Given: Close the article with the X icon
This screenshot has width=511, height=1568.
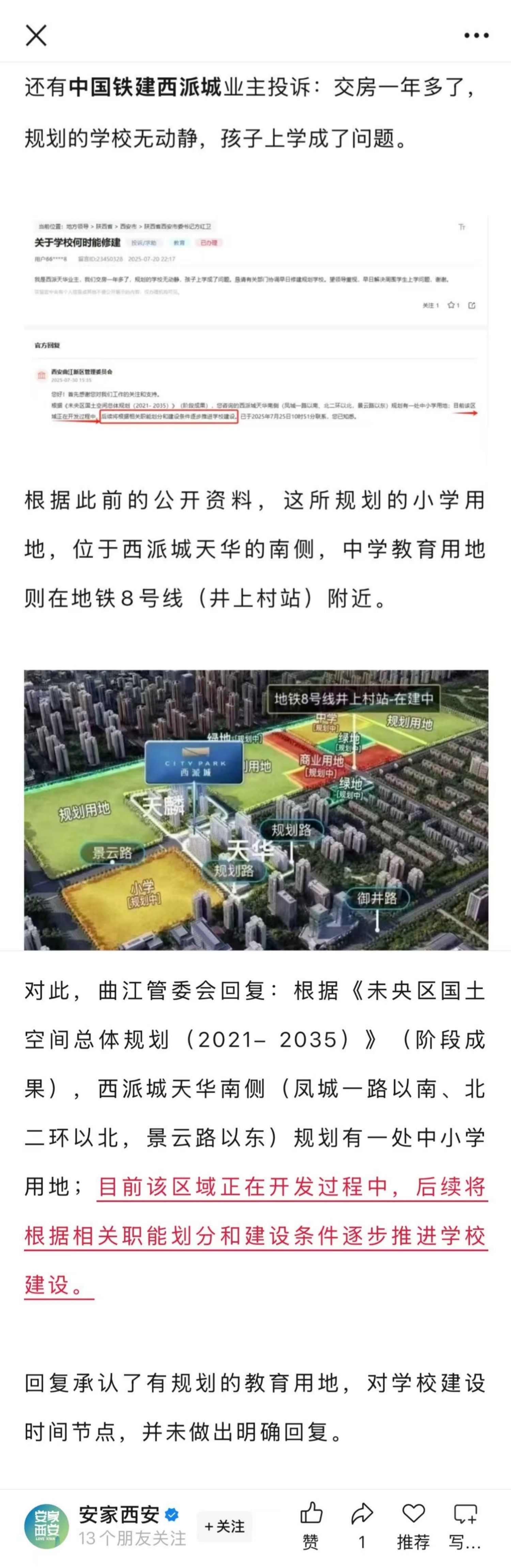Looking at the screenshot, I should coord(36,35).
